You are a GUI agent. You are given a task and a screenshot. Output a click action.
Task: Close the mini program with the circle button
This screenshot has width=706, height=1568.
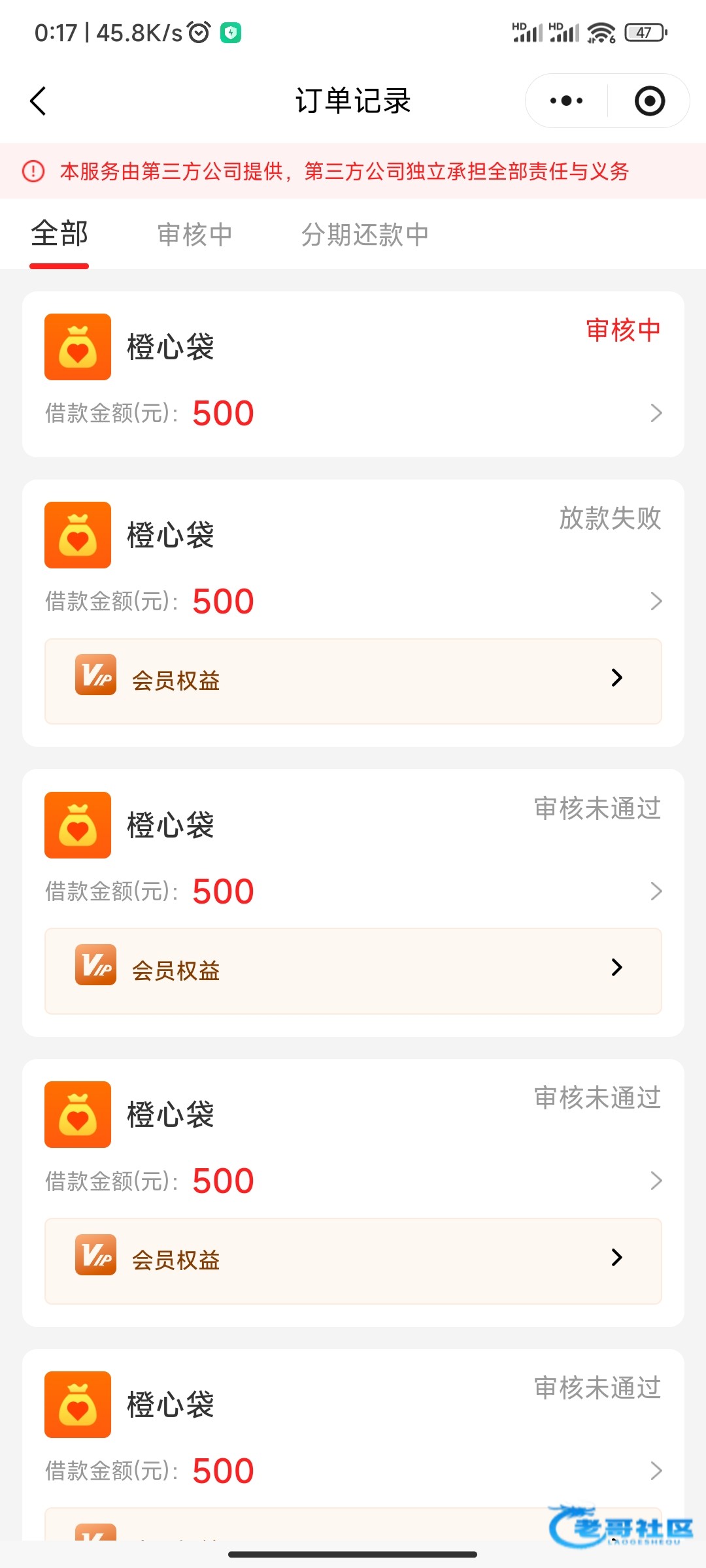649,101
